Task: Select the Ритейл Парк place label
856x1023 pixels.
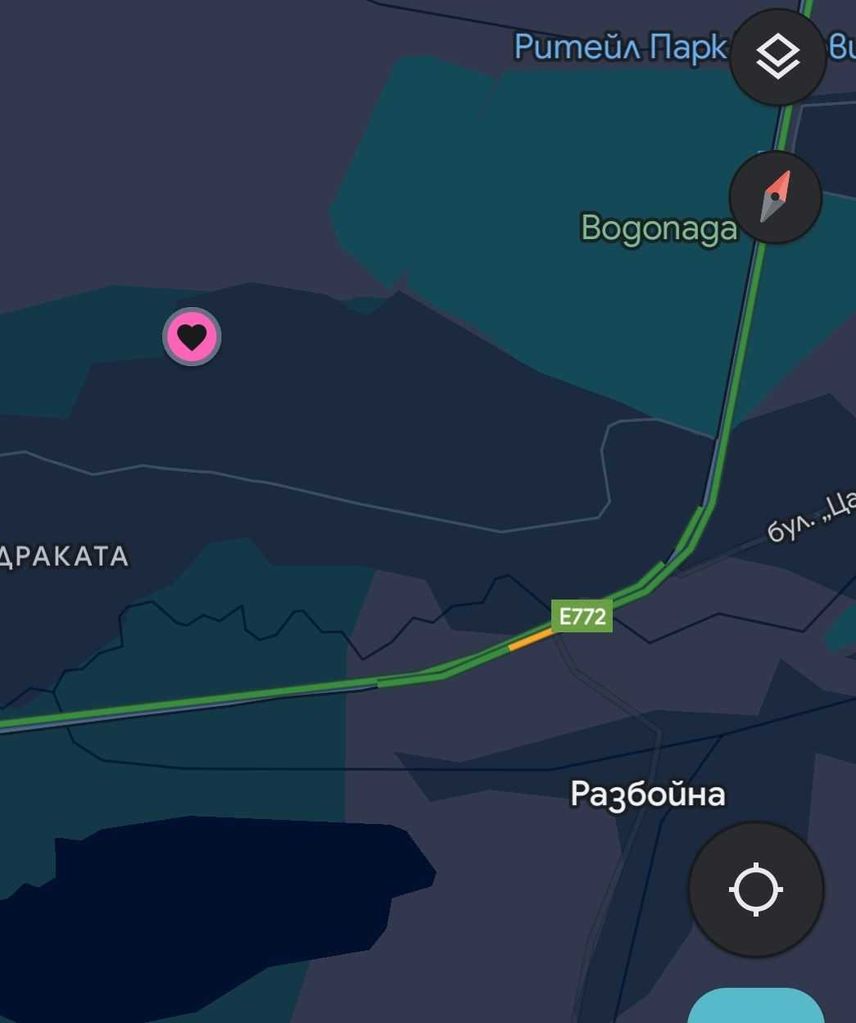Action: pos(620,46)
